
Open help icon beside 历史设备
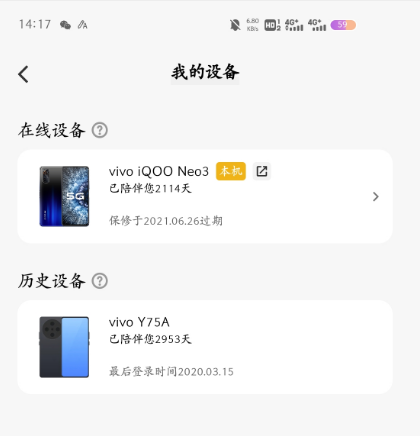[100, 281]
